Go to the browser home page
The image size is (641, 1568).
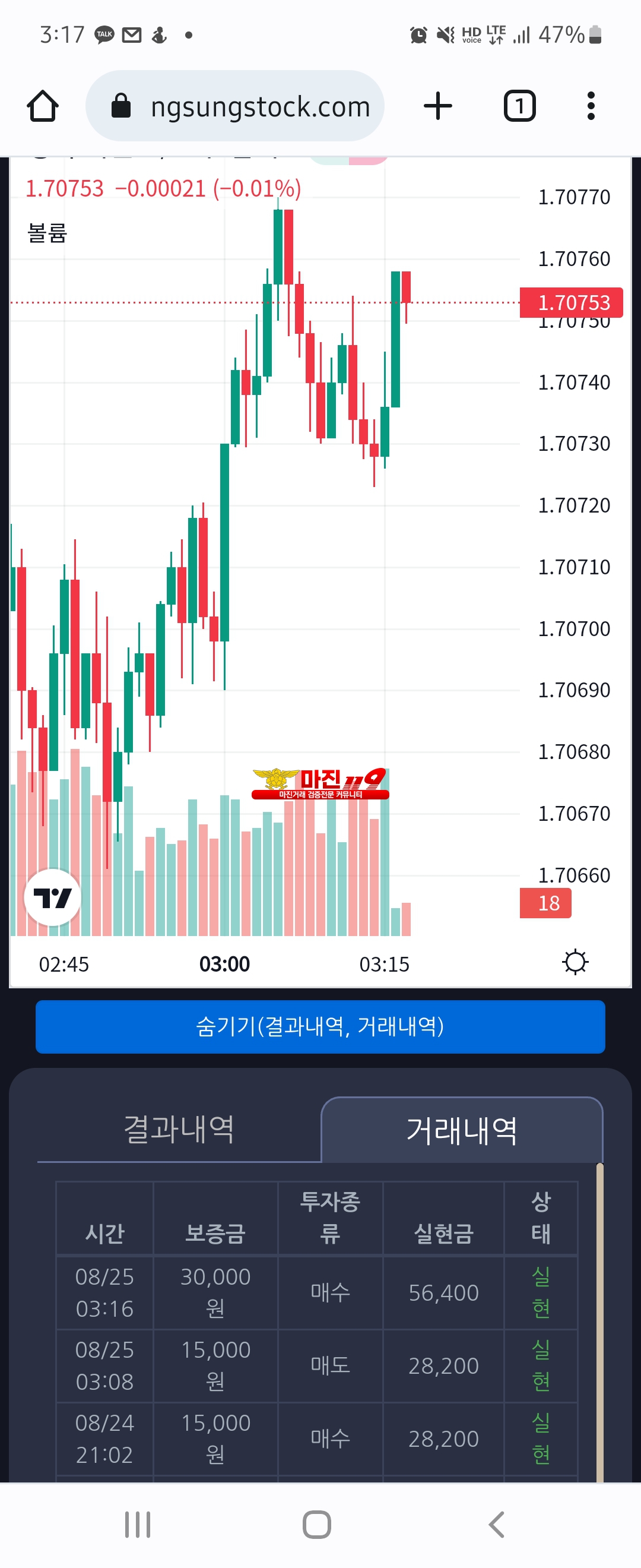pyautogui.click(x=43, y=106)
